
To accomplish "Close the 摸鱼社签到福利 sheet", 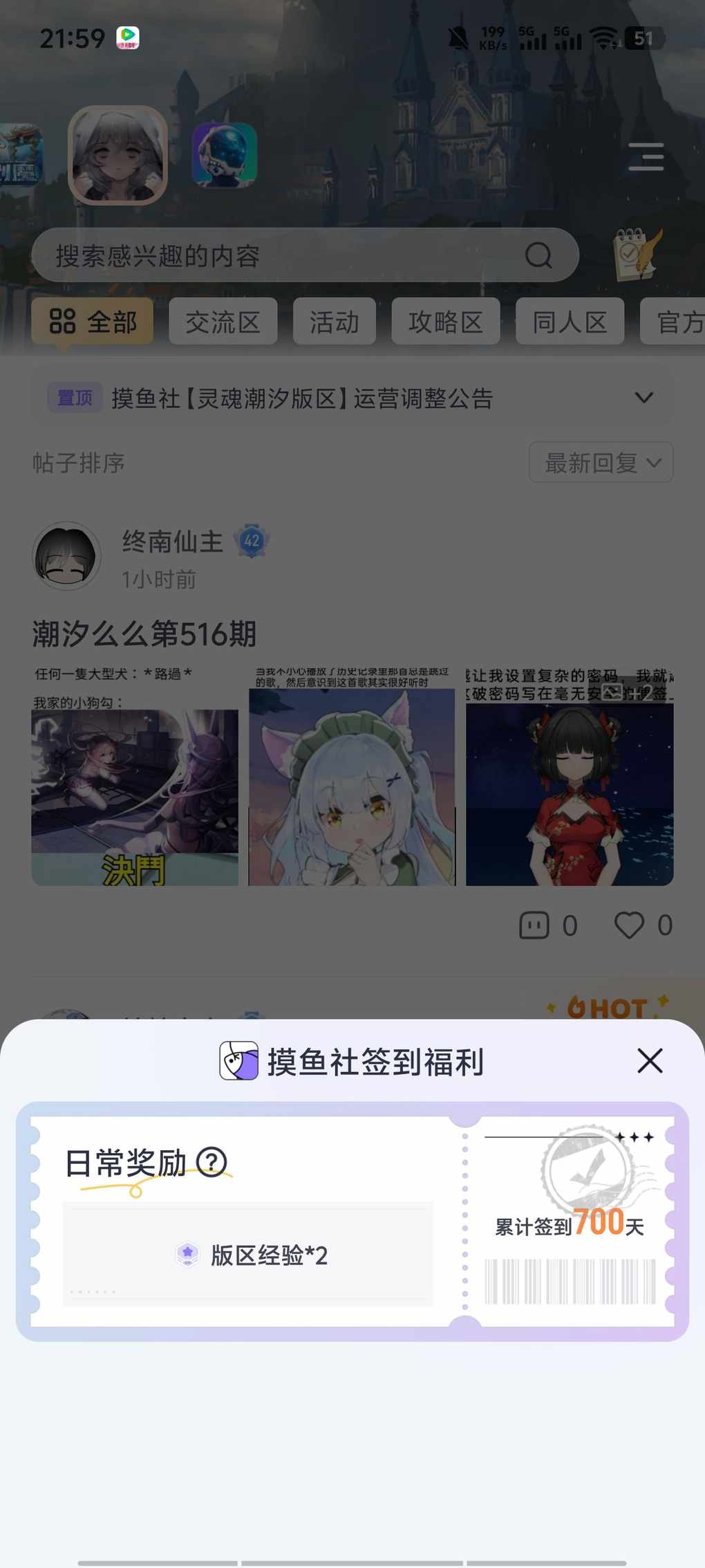I will 650,1060.
